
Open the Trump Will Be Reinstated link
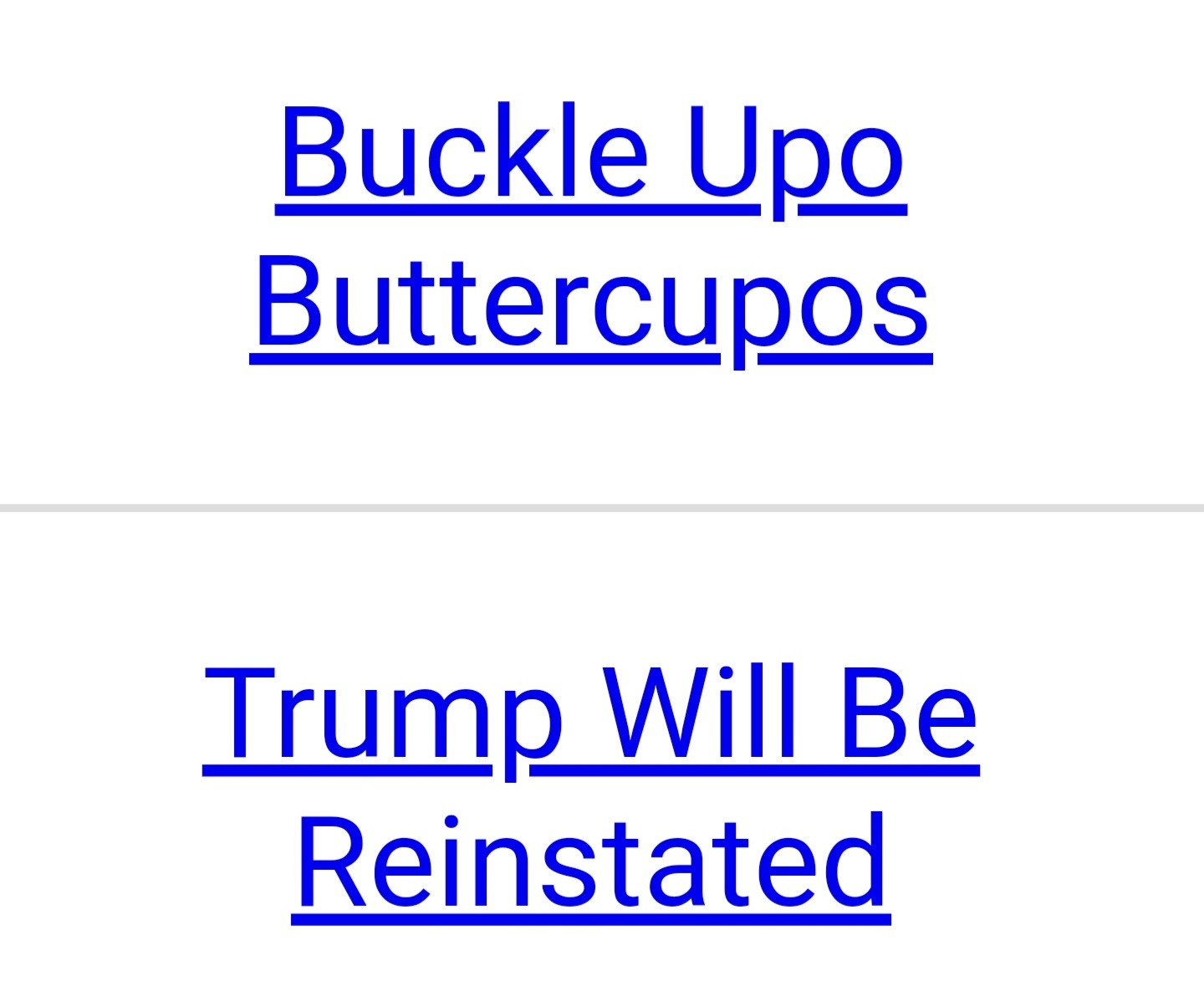tap(590, 790)
